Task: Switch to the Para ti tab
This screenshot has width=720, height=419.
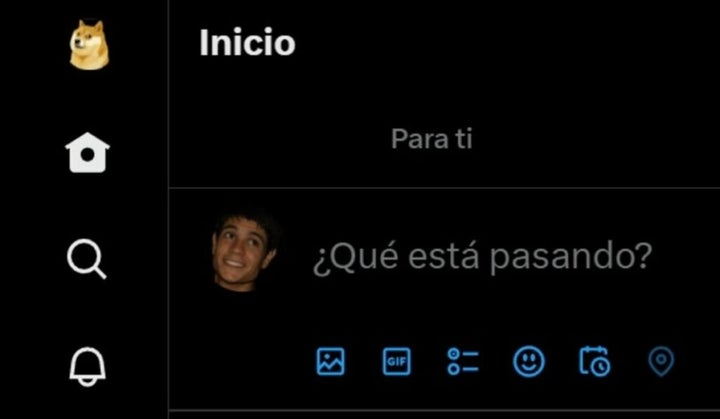Action: (431, 139)
